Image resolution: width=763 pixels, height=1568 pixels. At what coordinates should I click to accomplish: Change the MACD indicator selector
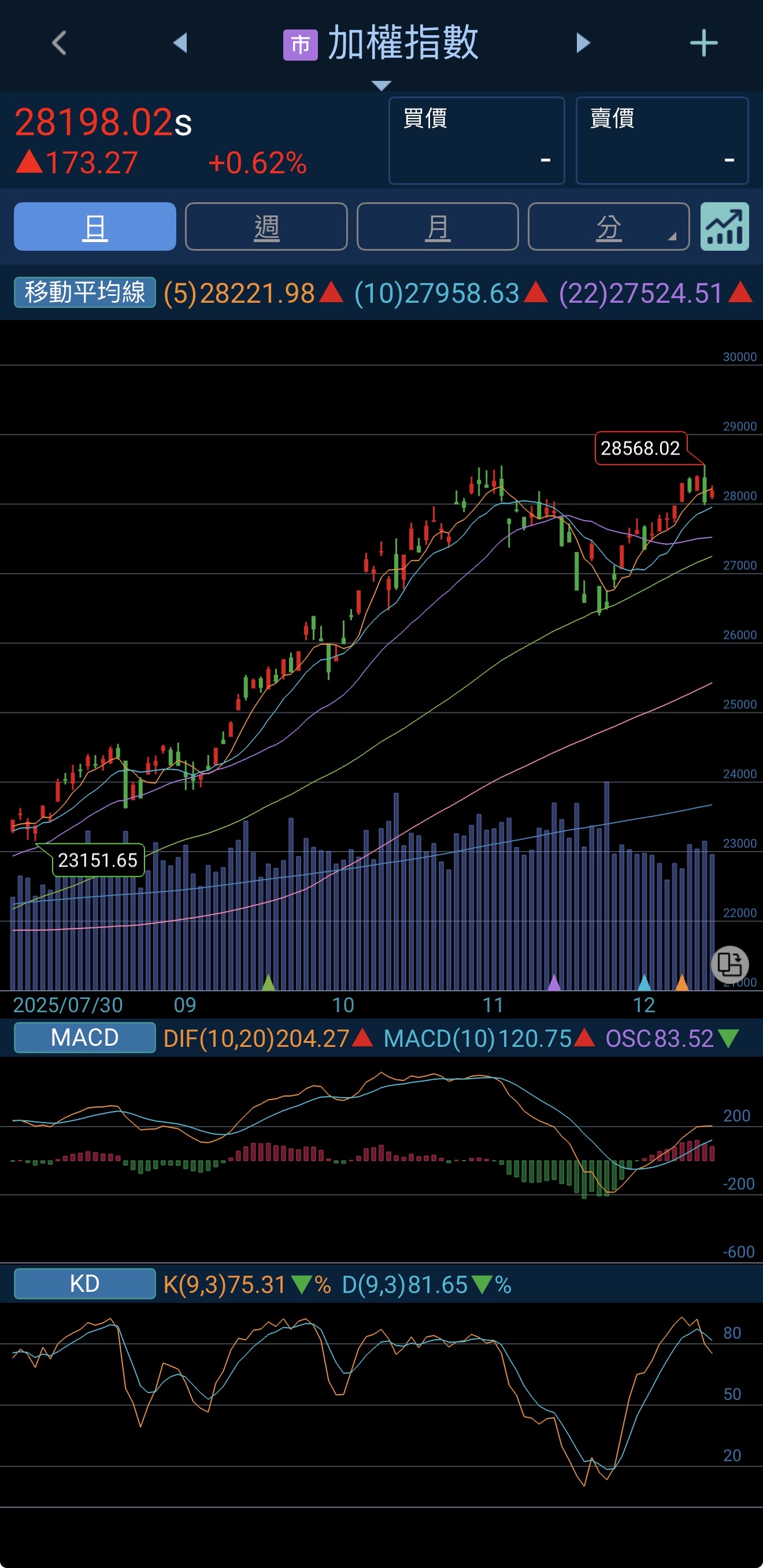pos(84,1037)
